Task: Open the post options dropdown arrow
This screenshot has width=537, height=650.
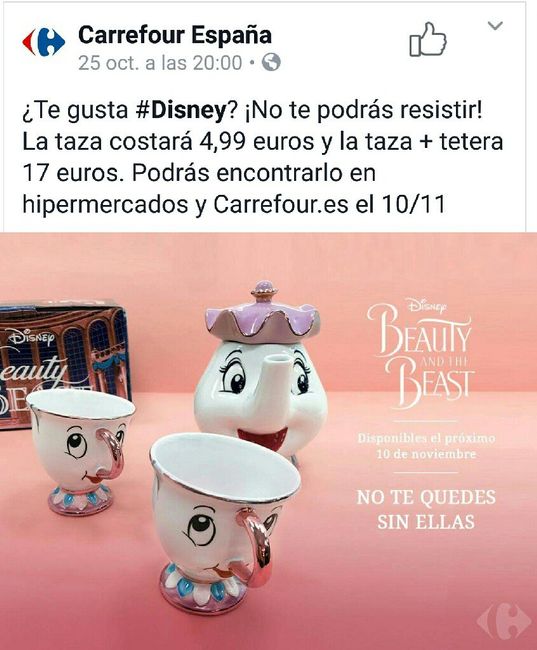Action: [495, 26]
